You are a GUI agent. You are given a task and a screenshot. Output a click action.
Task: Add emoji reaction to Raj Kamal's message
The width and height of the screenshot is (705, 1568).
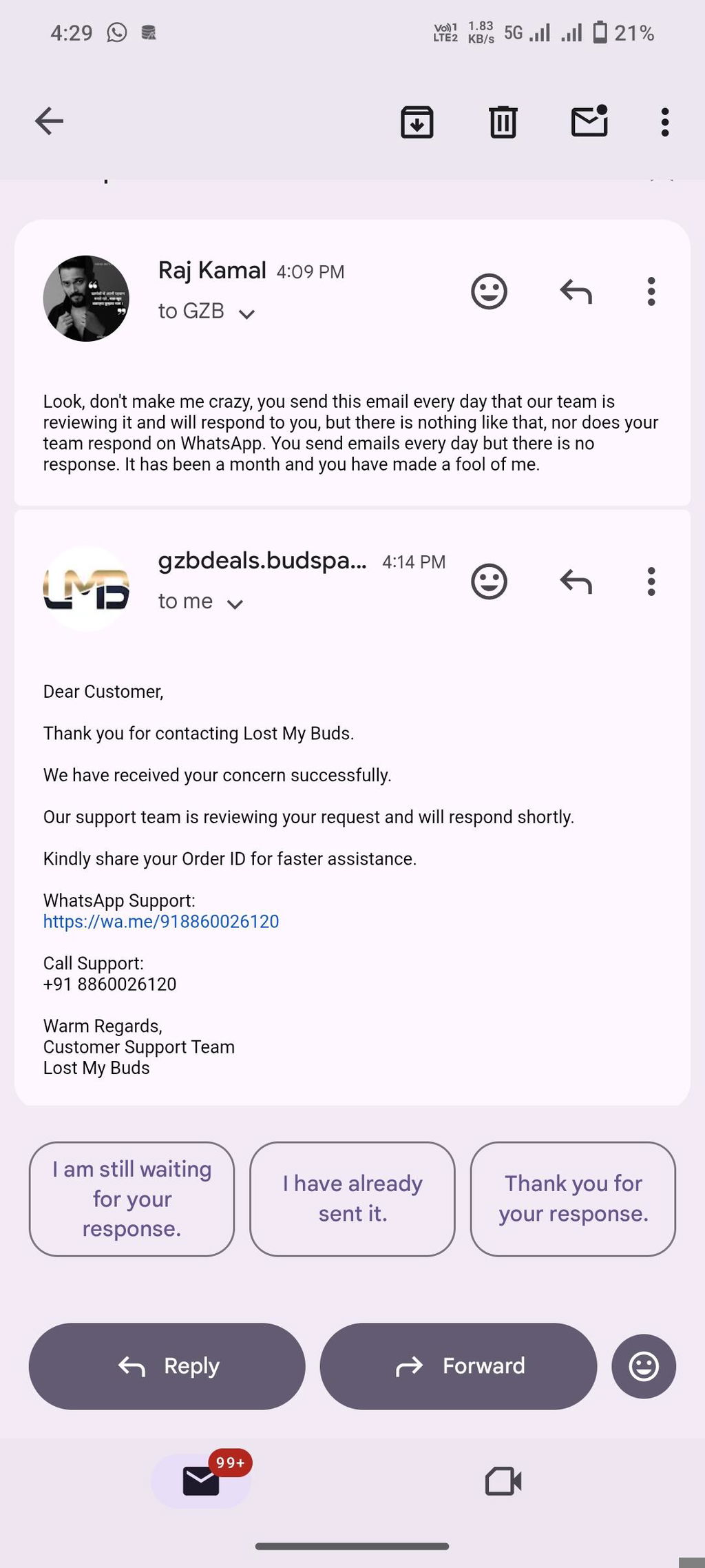(489, 291)
